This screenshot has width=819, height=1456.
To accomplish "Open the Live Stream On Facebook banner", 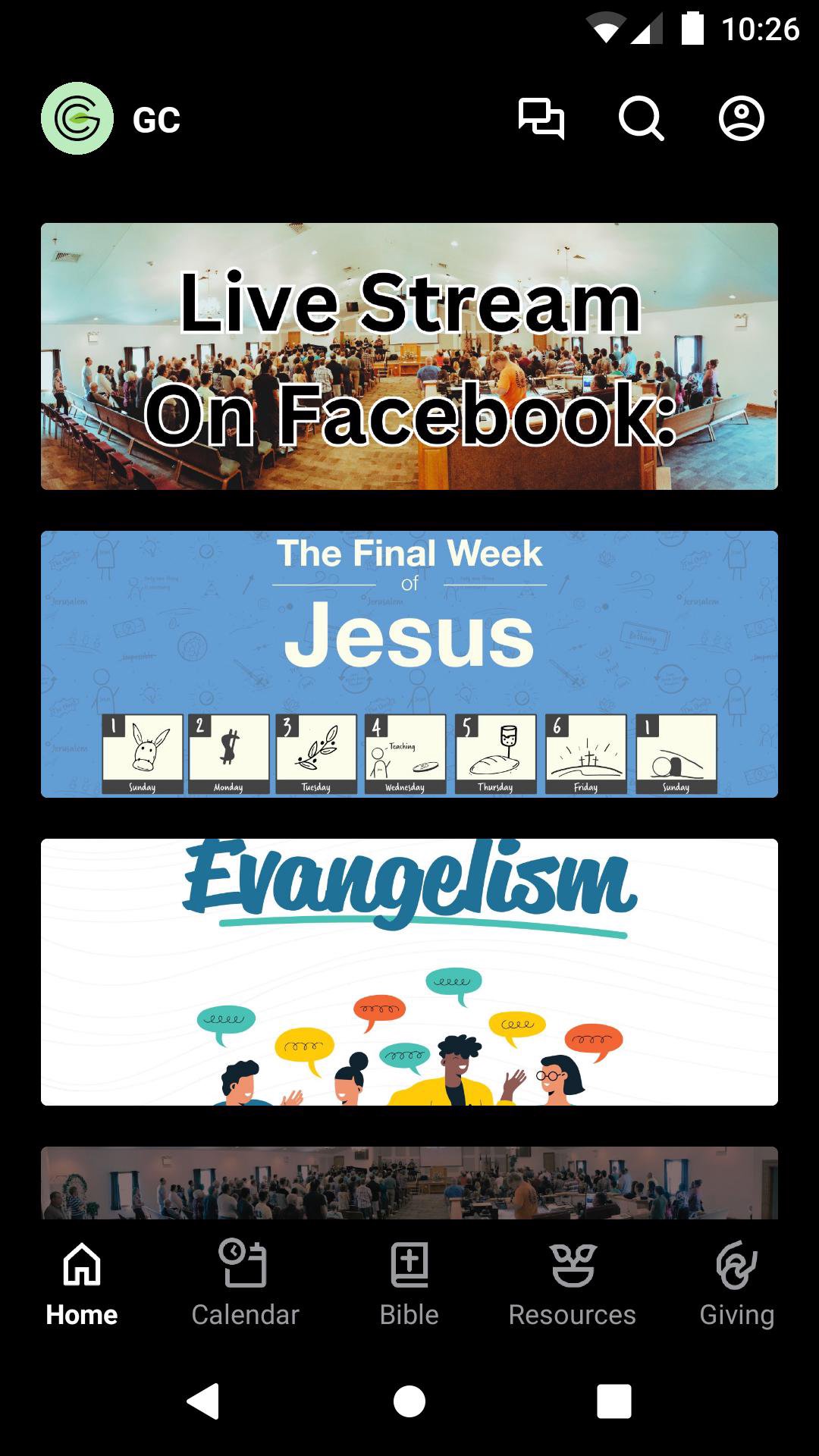I will [x=409, y=356].
